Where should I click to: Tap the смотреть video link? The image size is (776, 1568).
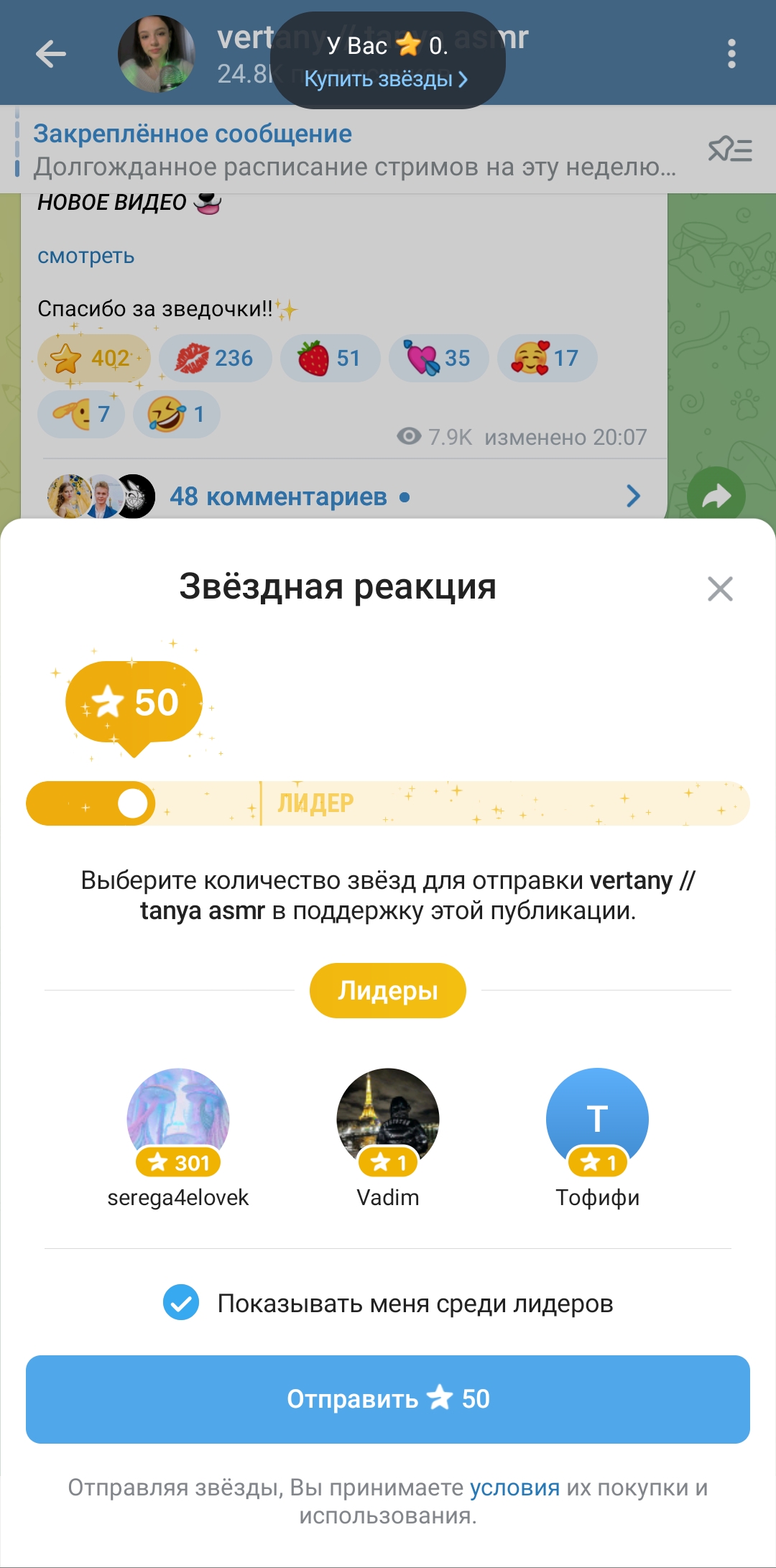click(x=86, y=257)
